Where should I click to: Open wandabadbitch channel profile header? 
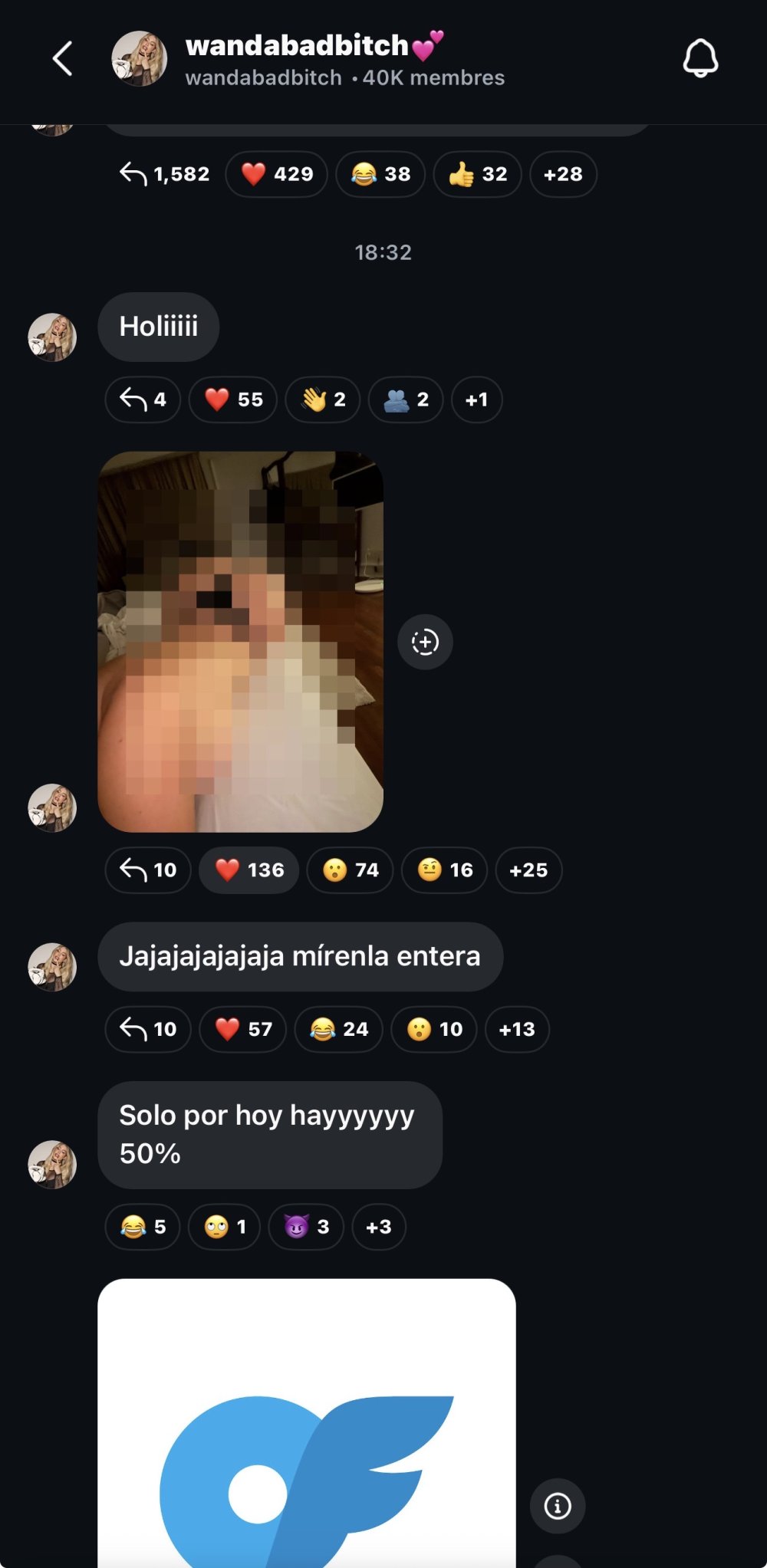coord(307,59)
